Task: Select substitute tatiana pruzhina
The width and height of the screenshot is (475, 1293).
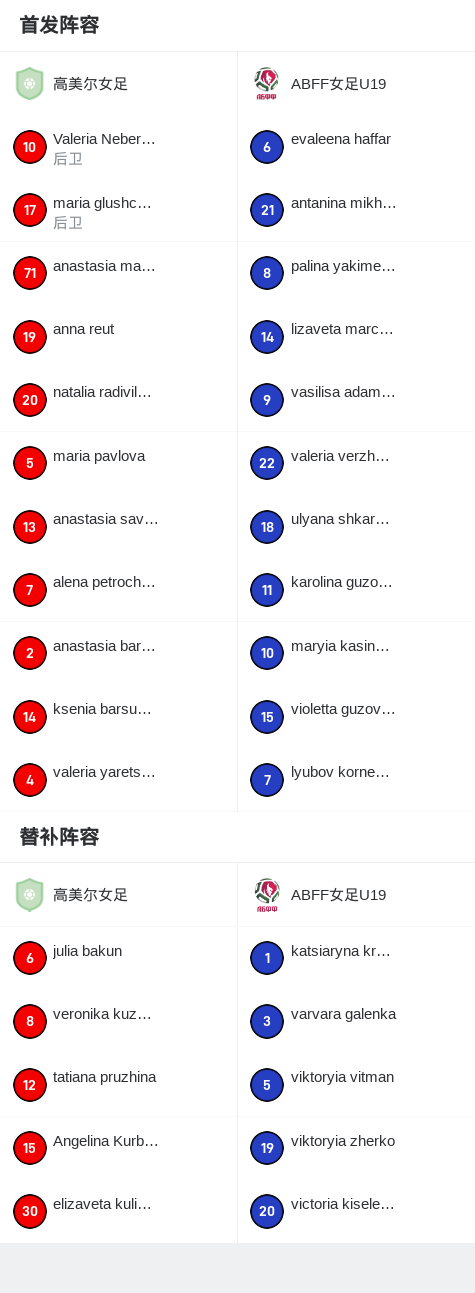Action: click(118, 1084)
